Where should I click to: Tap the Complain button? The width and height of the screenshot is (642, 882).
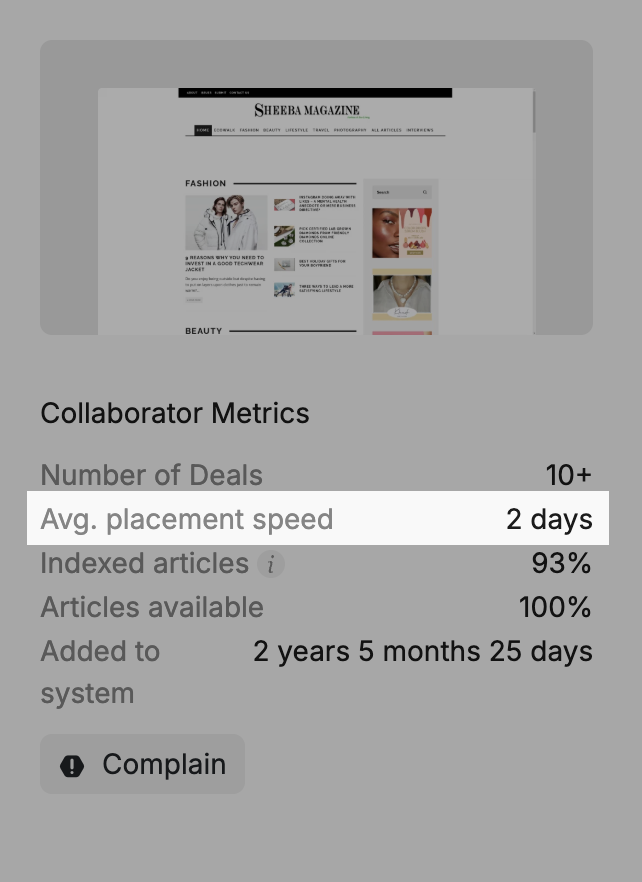142,765
